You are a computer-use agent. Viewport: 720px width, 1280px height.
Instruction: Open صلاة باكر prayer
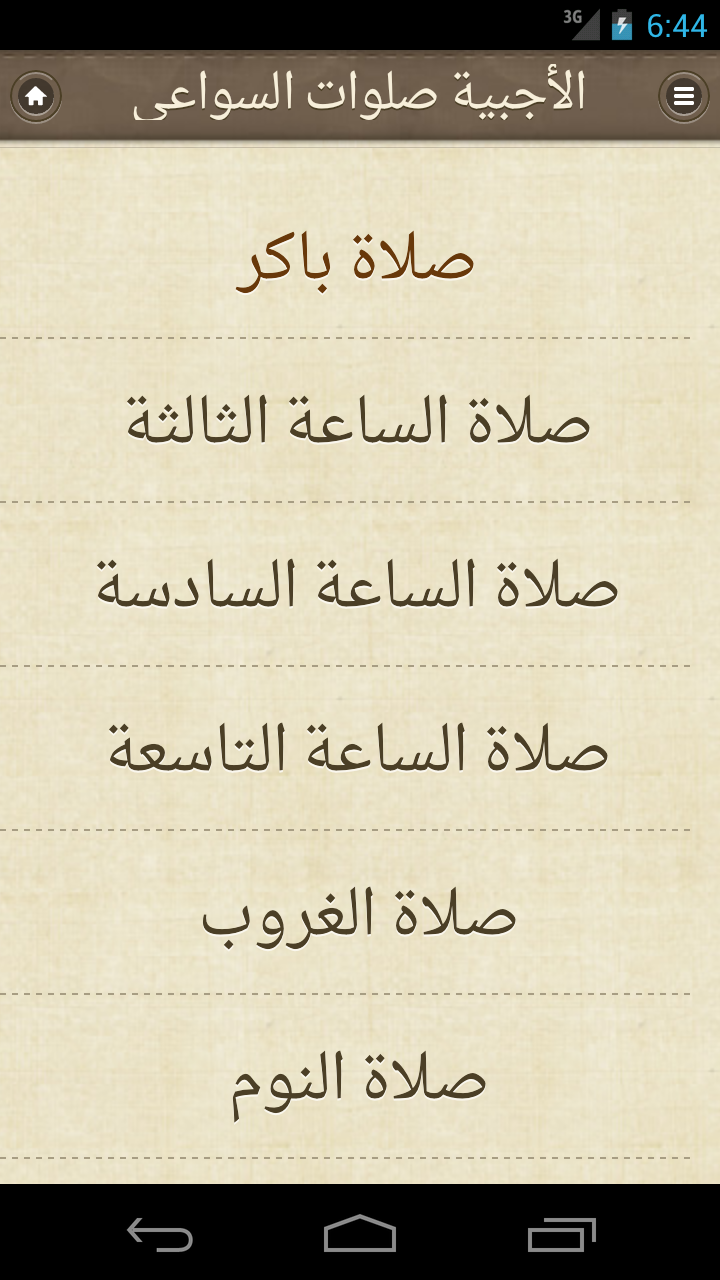pos(358,260)
